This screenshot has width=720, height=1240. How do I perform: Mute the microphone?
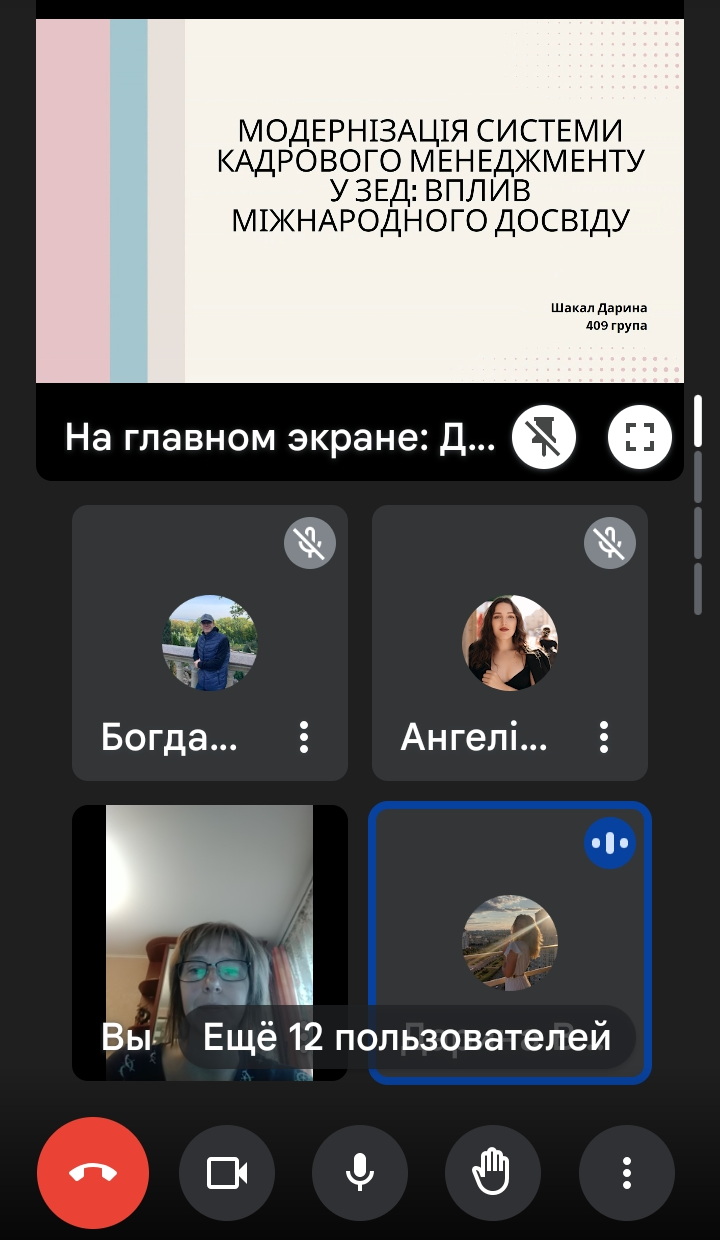360,1173
